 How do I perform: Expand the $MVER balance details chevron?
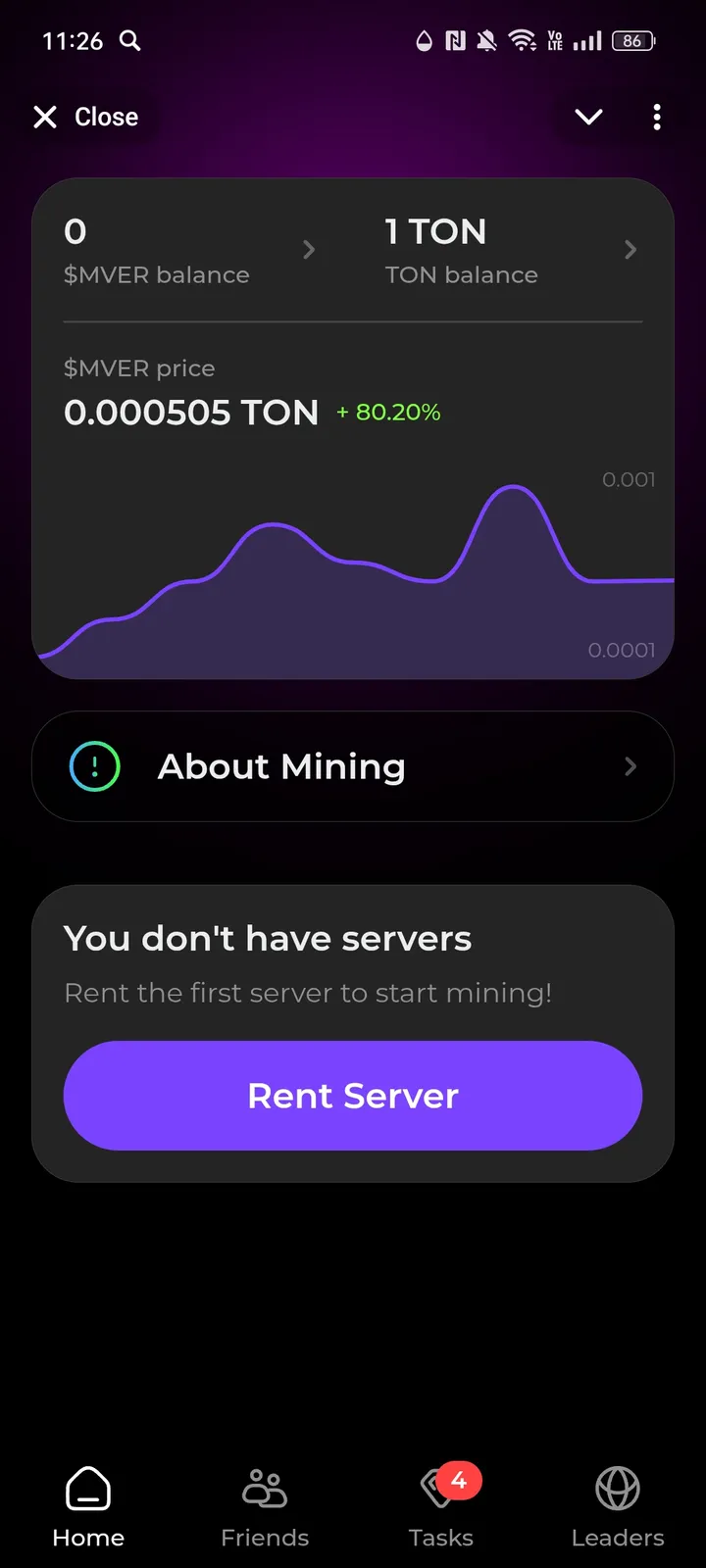click(x=310, y=250)
